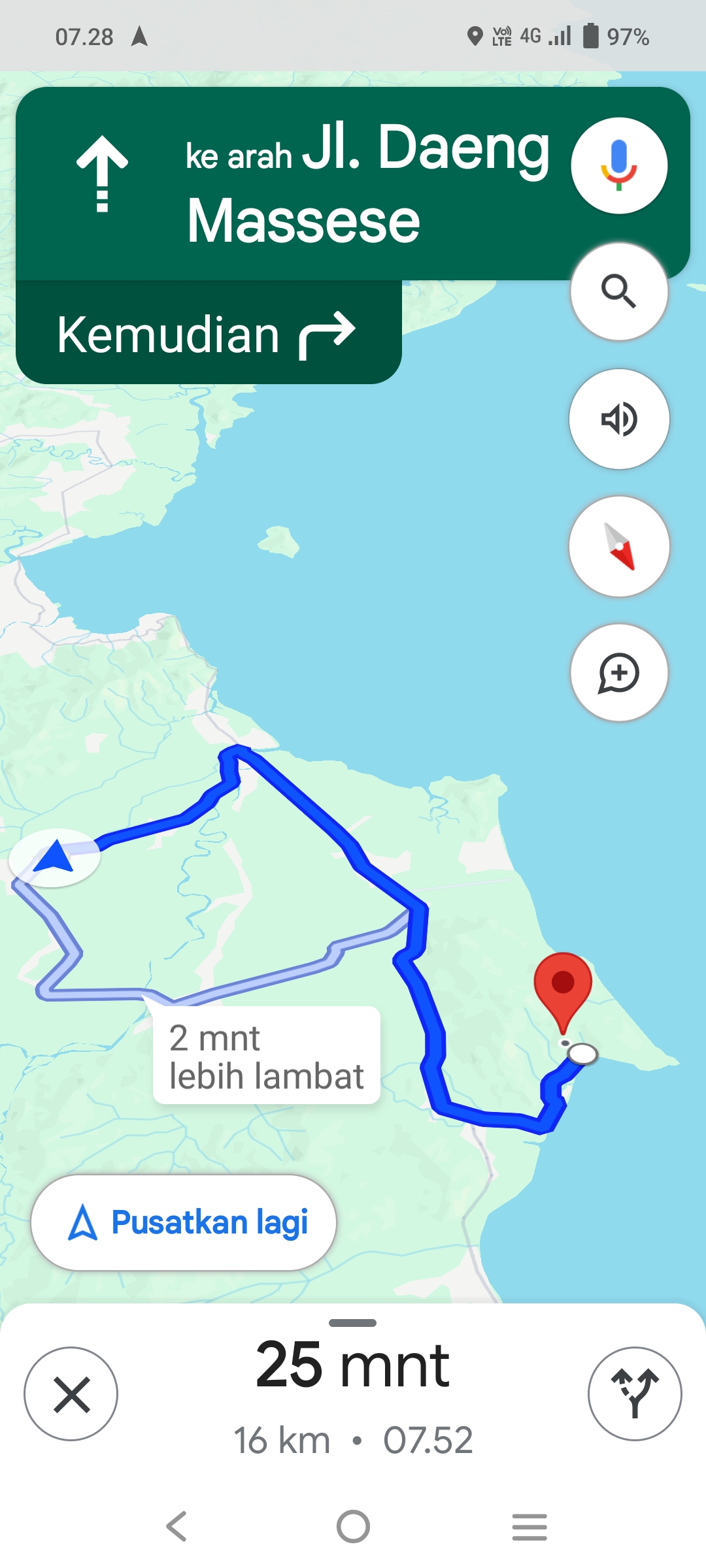This screenshot has width=706, height=1568.
Task: Go back with the system back button
Action: pos(176,1527)
